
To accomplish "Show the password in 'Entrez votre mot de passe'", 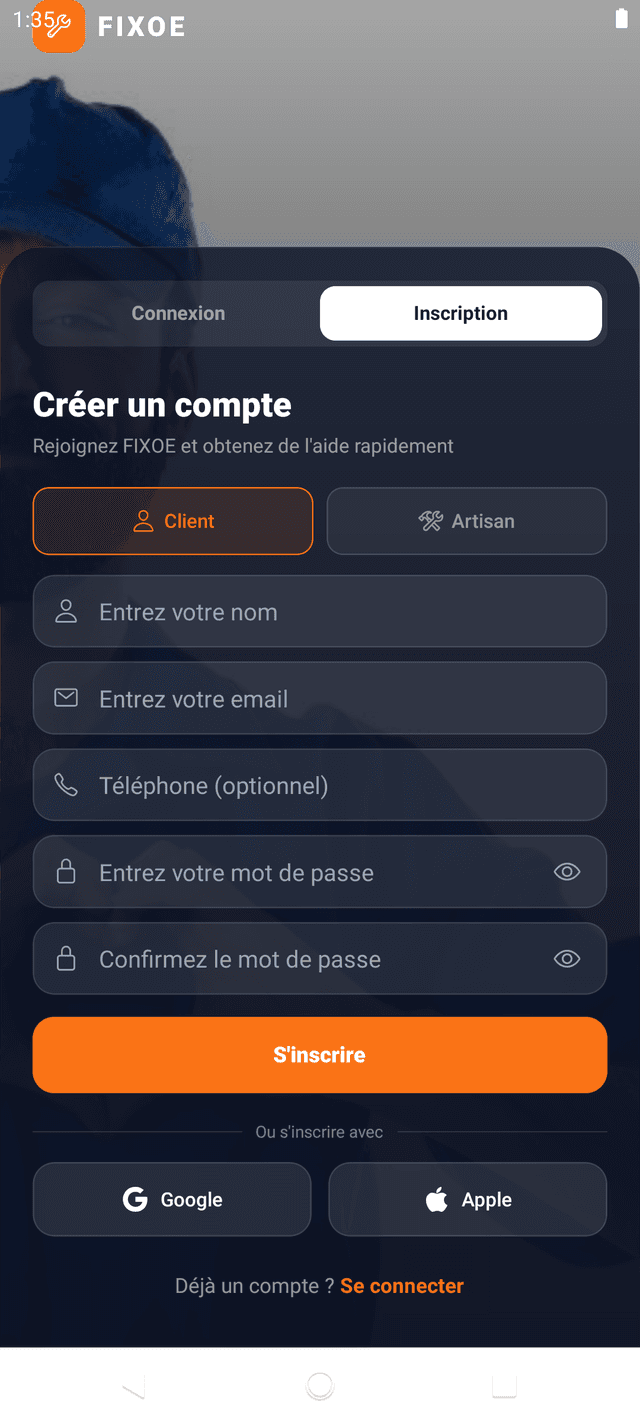I will pos(567,872).
